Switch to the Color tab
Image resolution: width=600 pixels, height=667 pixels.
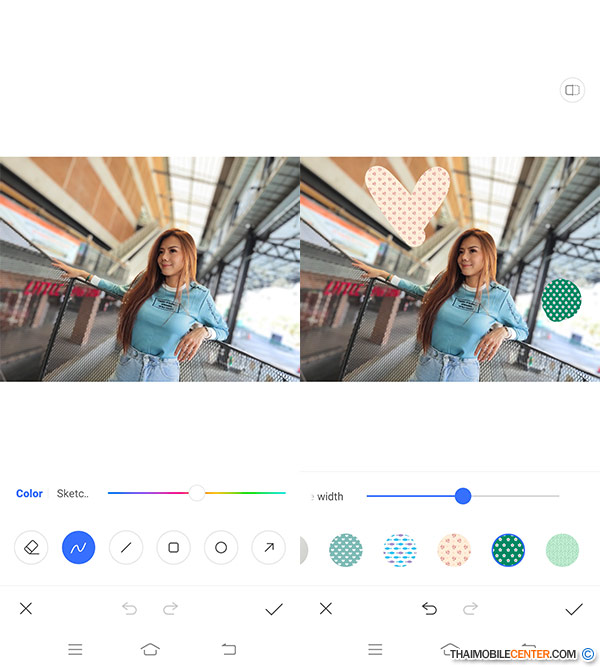[29, 493]
